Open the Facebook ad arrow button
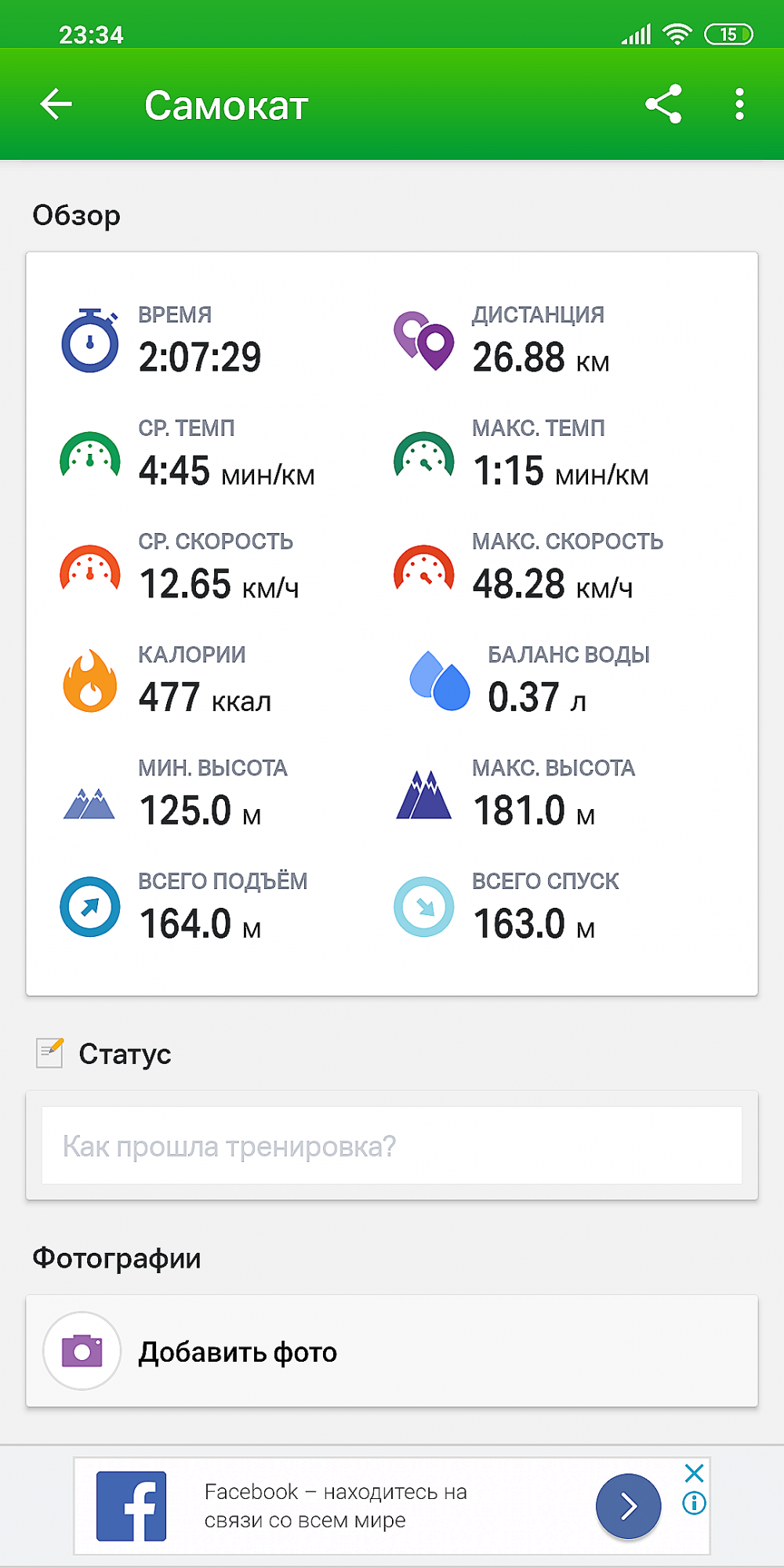This screenshot has width=784, height=1568. tap(628, 1505)
